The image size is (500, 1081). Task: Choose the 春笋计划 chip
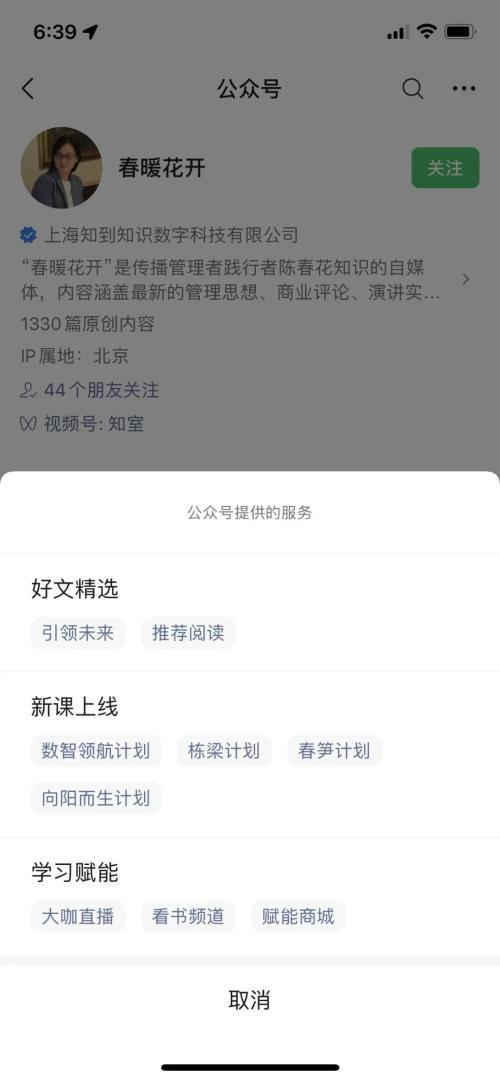pos(334,751)
